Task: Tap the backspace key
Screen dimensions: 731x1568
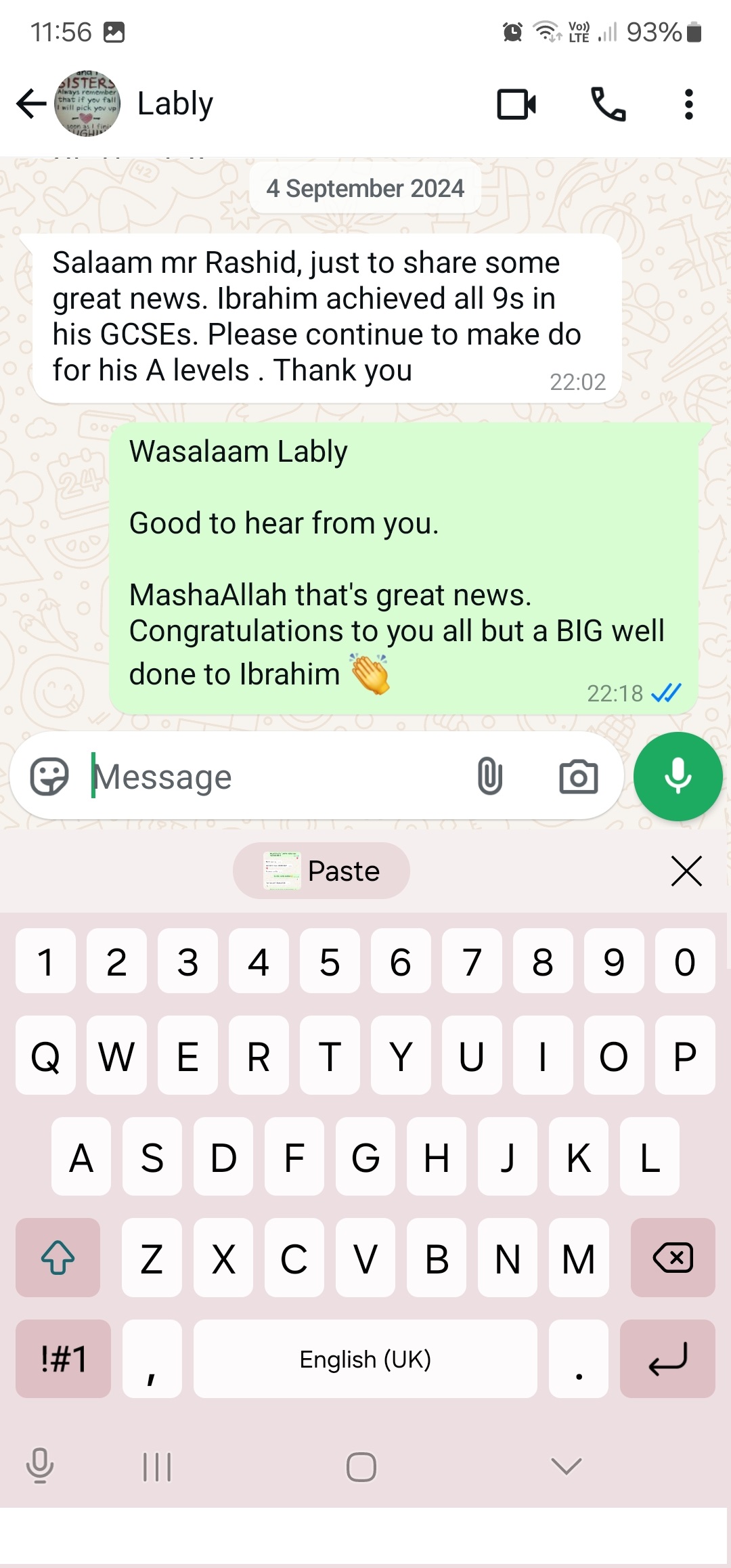Action: click(x=673, y=1258)
